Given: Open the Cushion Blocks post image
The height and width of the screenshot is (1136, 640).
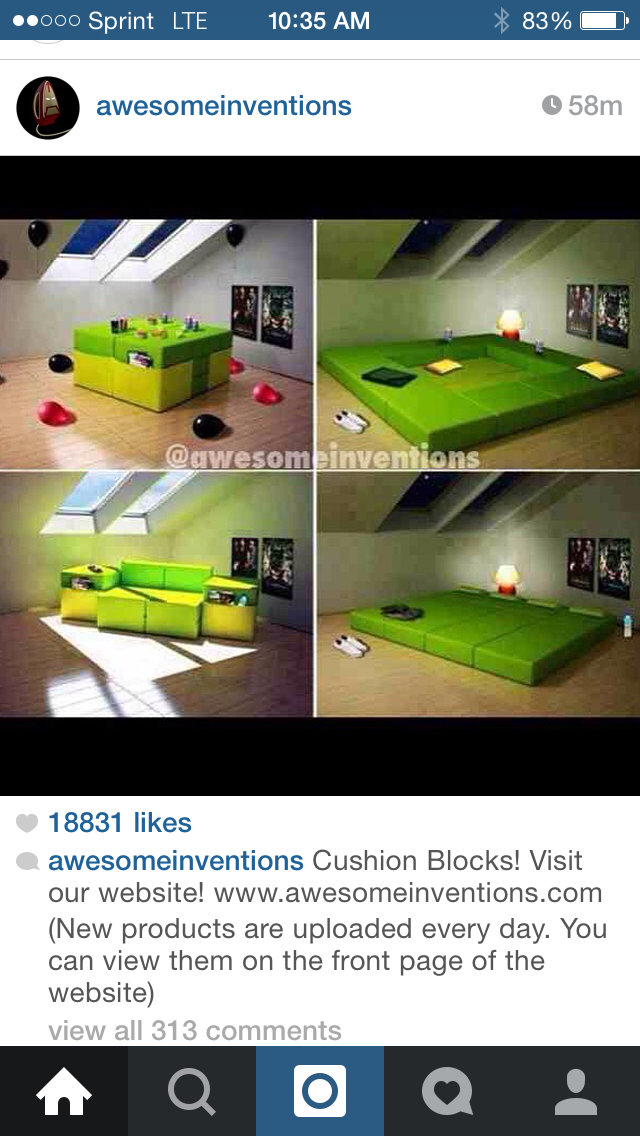Looking at the screenshot, I should tap(320, 468).
